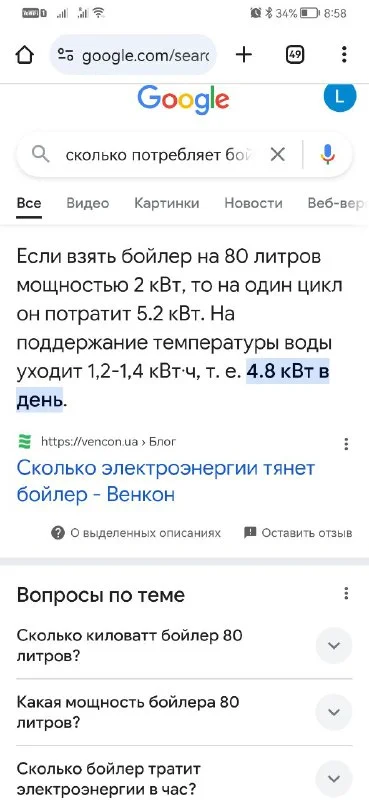Open the Венкон article about boiler electricity
Screen dimensions: 369x800
[166, 481]
